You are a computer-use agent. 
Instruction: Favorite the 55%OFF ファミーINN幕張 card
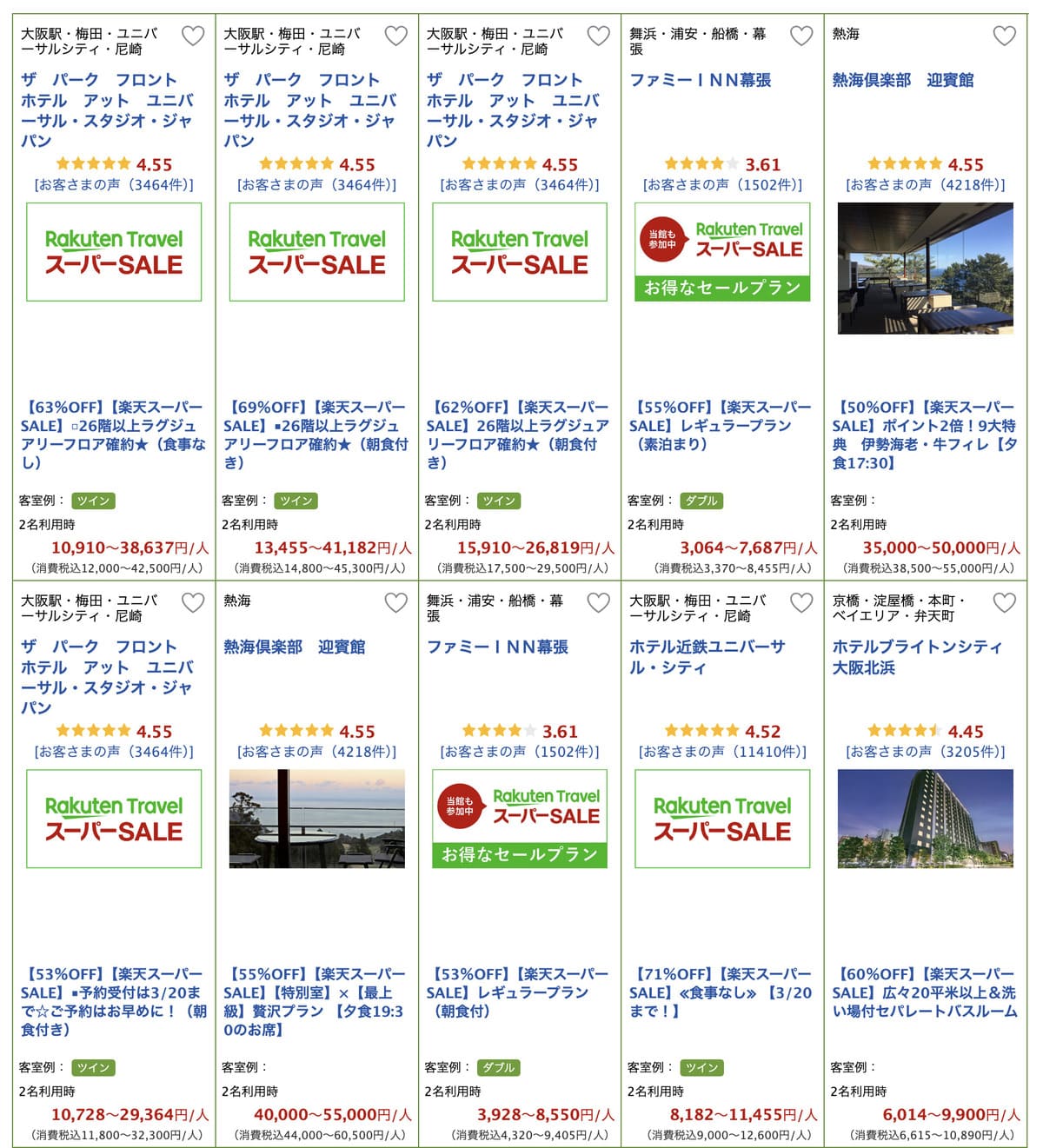pyautogui.click(x=801, y=36)
